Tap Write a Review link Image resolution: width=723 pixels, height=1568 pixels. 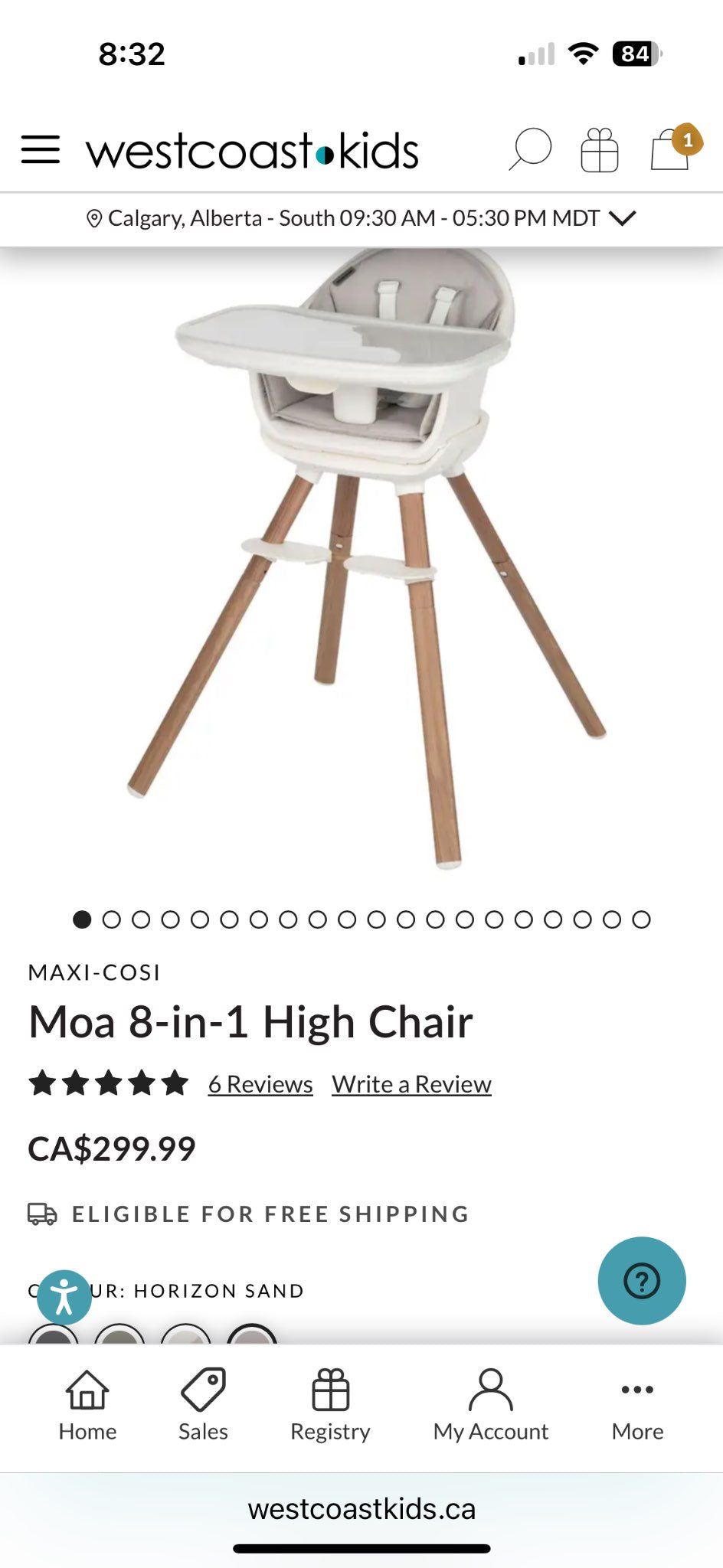[411, 1084]
